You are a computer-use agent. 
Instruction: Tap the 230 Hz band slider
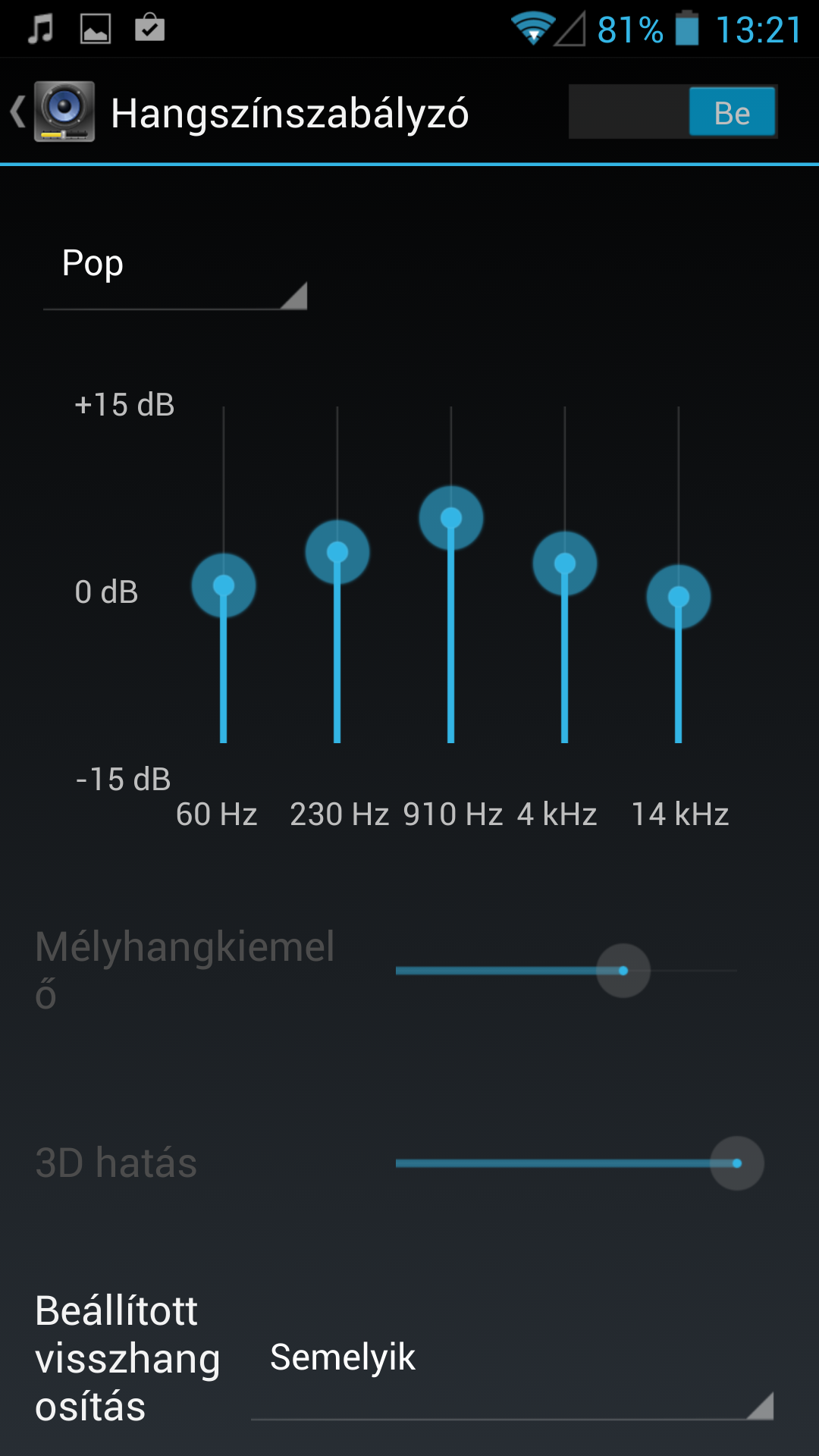(337, 552)
